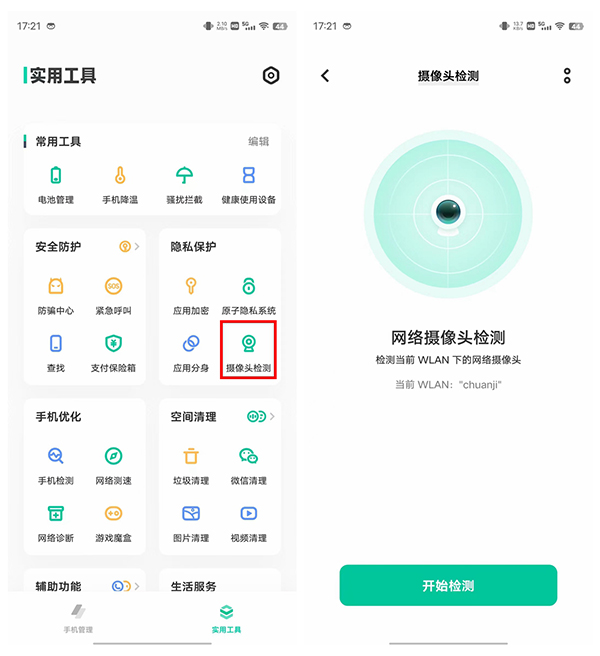Open 网络测速
This screenshot has width=600, height=656.
coord(113,465)
